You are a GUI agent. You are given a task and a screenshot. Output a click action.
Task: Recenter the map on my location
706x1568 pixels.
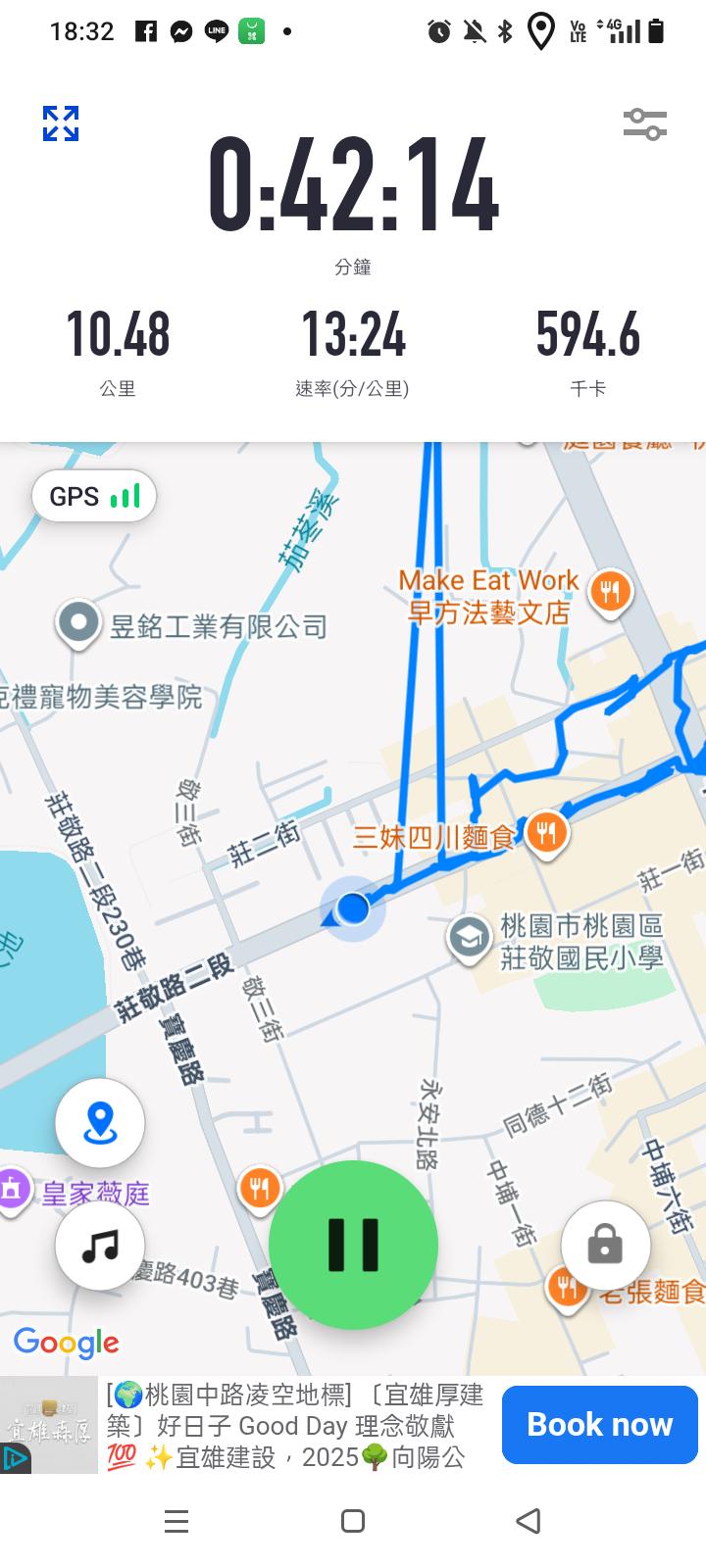click(100, 1123)
